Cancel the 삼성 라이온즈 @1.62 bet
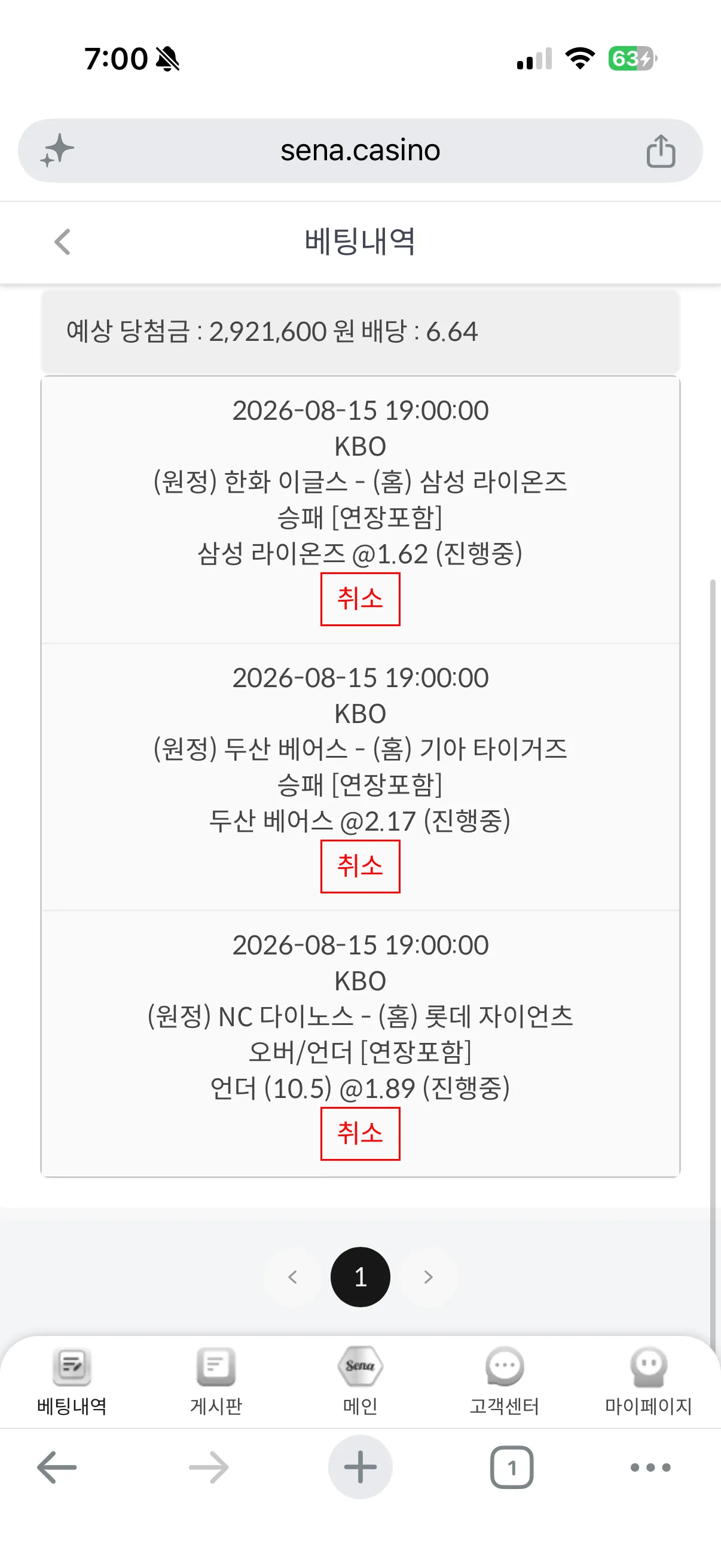The image size is (721, 1568). click(x=360, y=599)
